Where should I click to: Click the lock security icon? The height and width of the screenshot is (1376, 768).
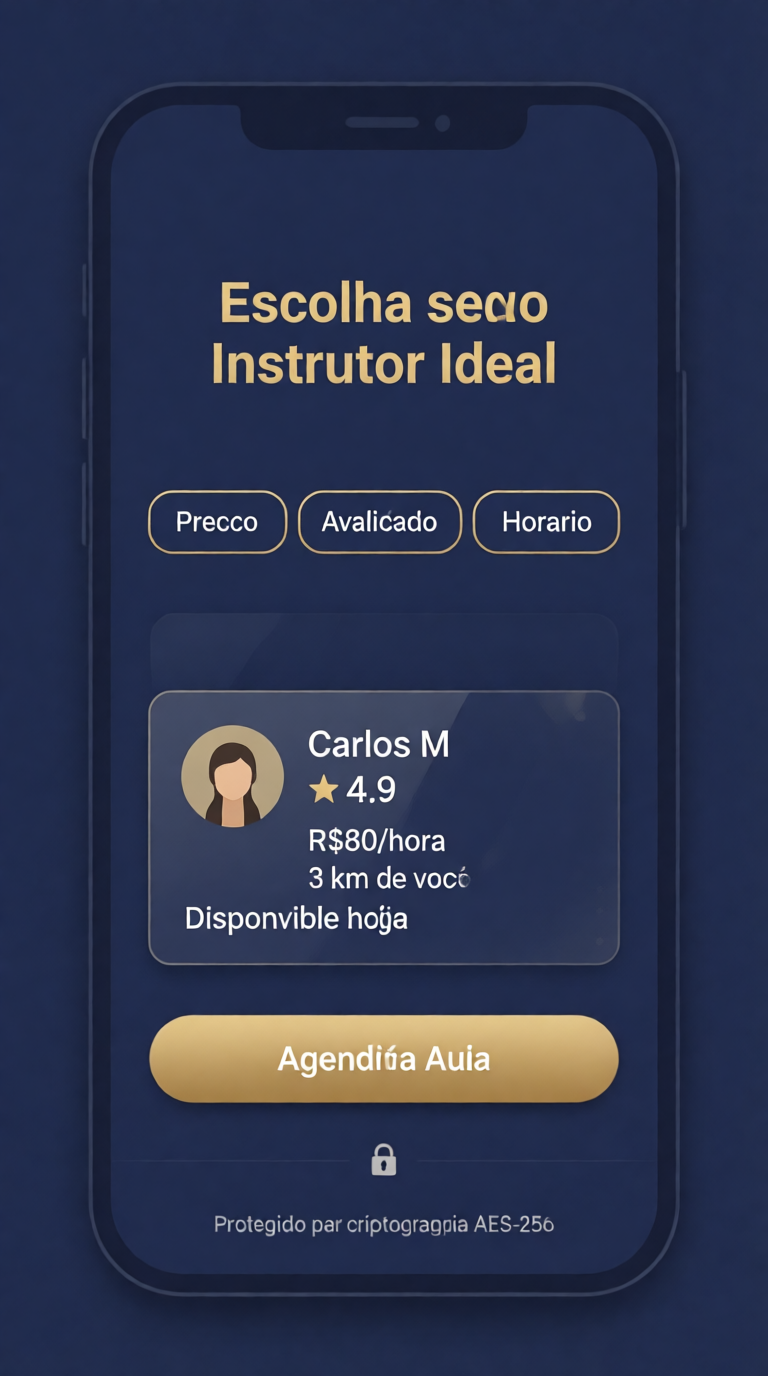[384, 1160]
